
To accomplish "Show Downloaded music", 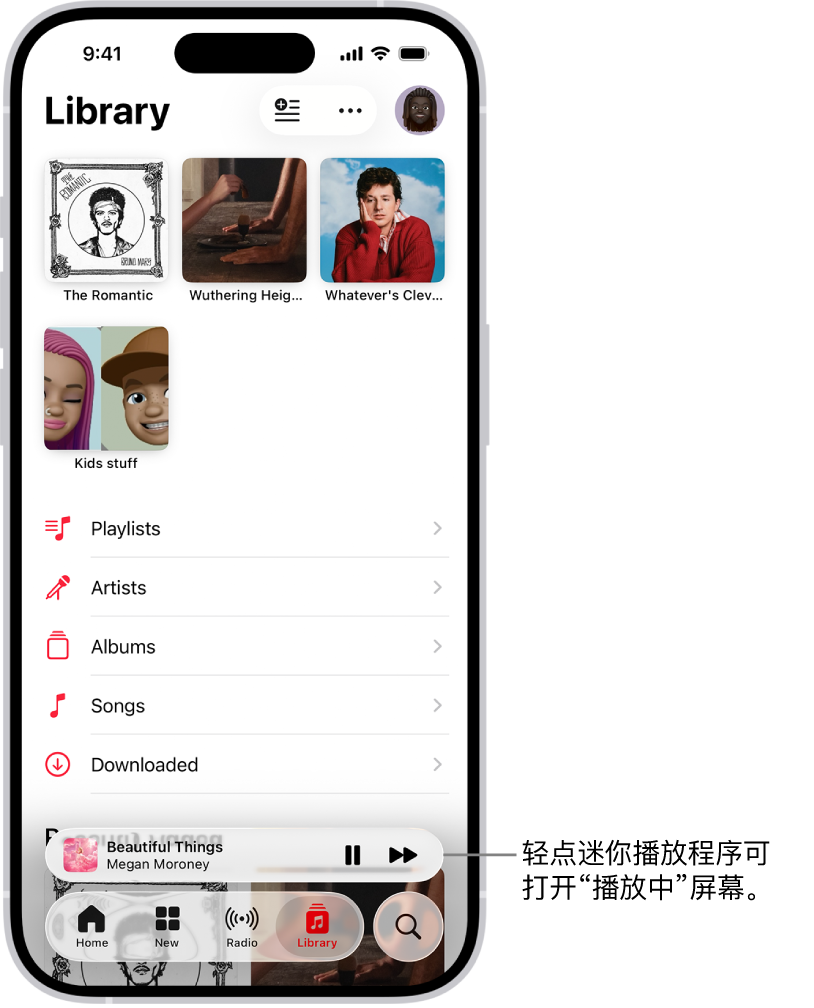I will coord(246,764).
